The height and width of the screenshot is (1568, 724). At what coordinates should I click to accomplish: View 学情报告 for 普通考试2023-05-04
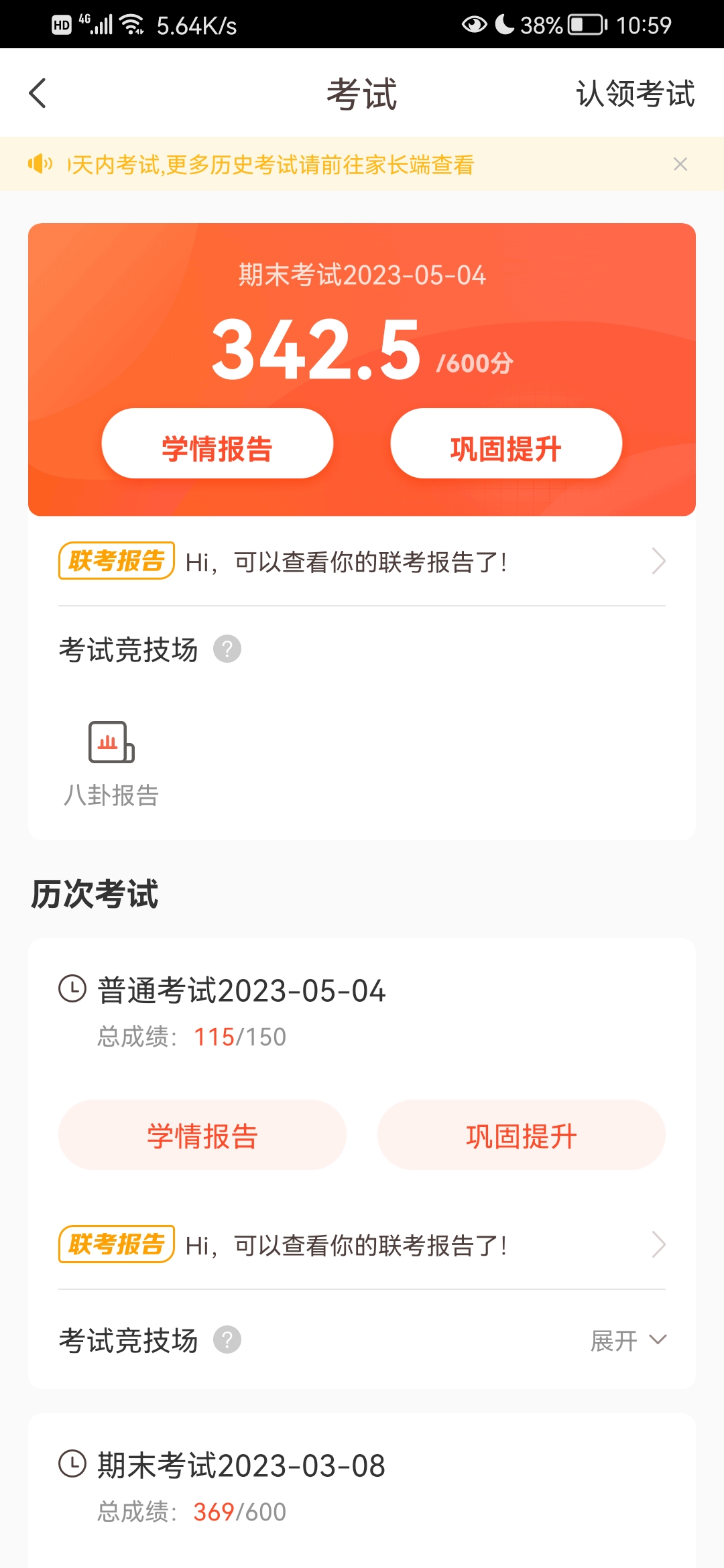(202, 1135)
